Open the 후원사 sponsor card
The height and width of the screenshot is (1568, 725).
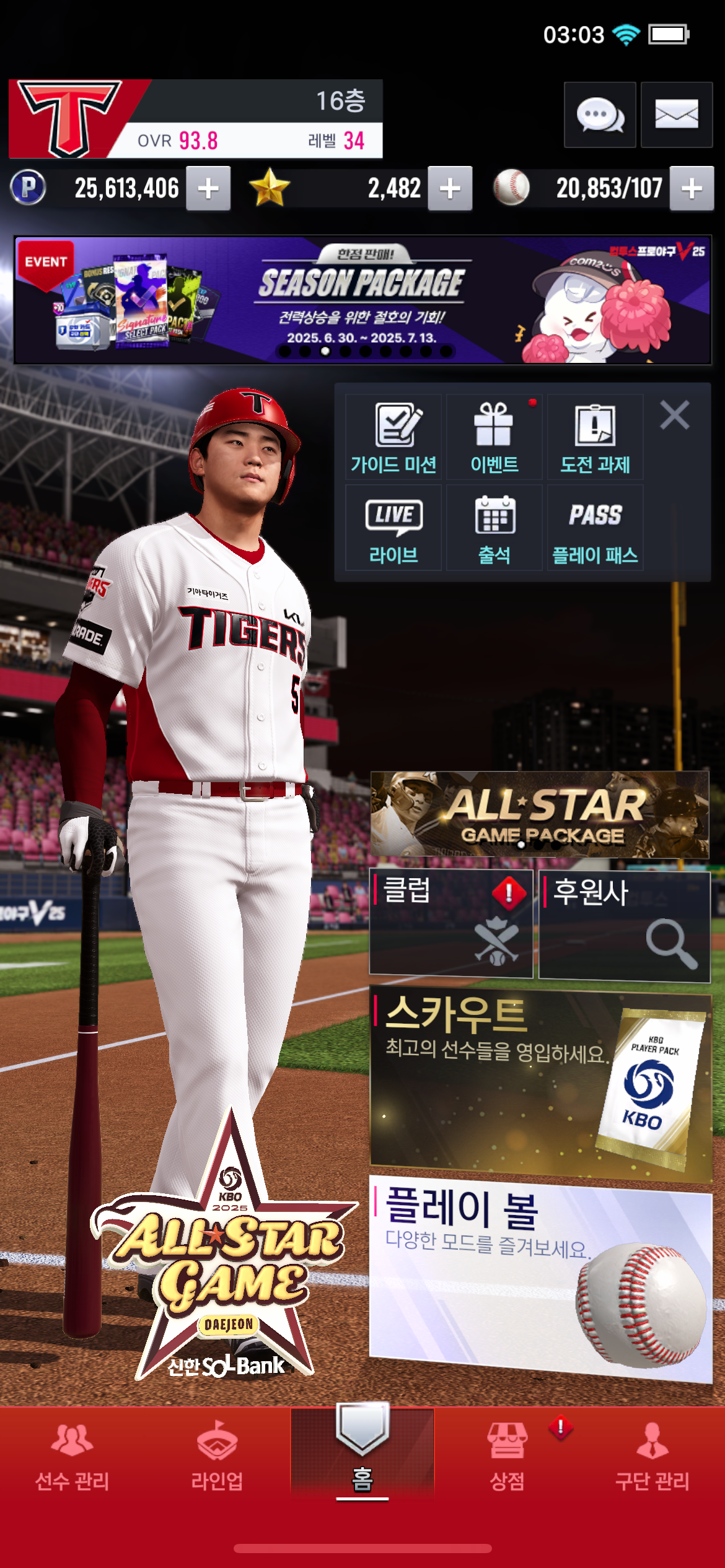[x=624, y=925]
